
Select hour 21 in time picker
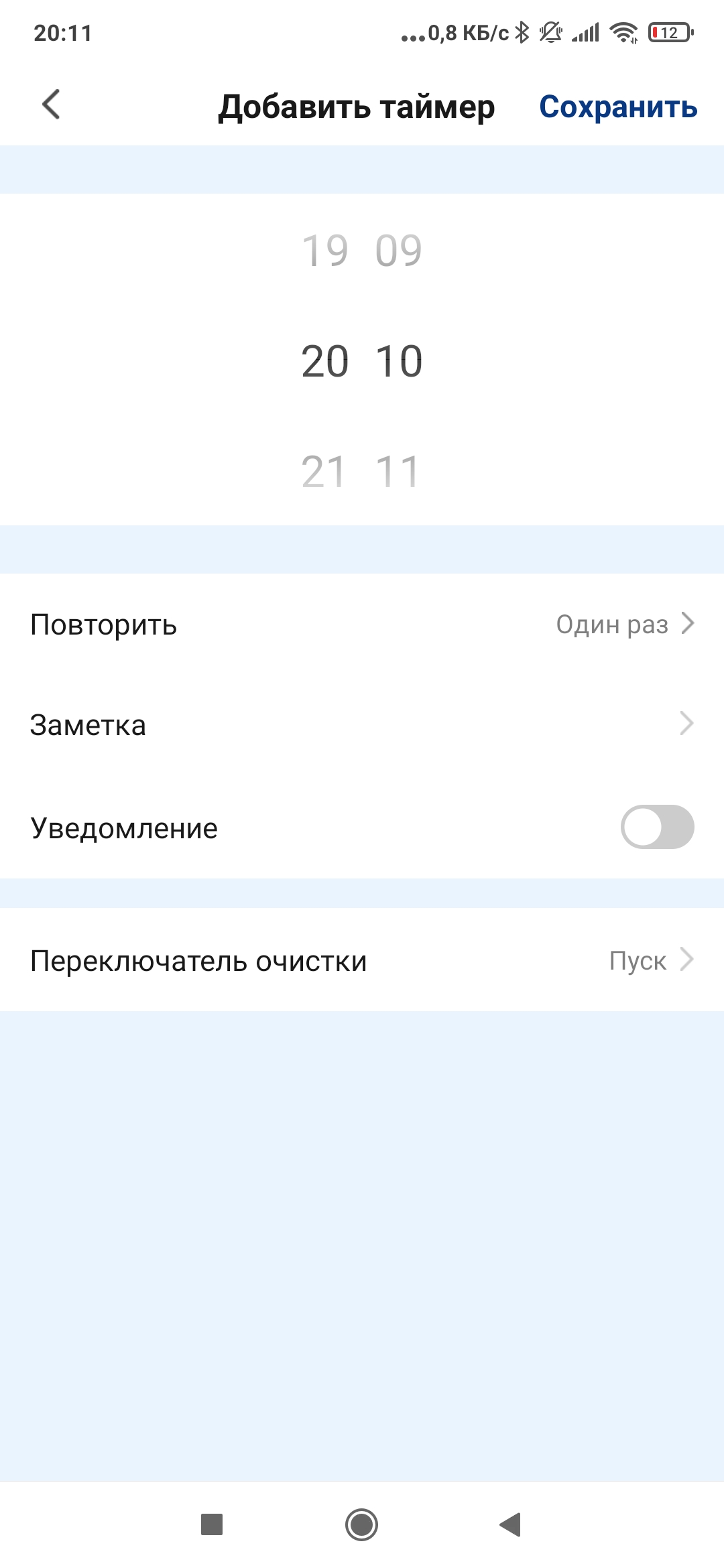324,472
